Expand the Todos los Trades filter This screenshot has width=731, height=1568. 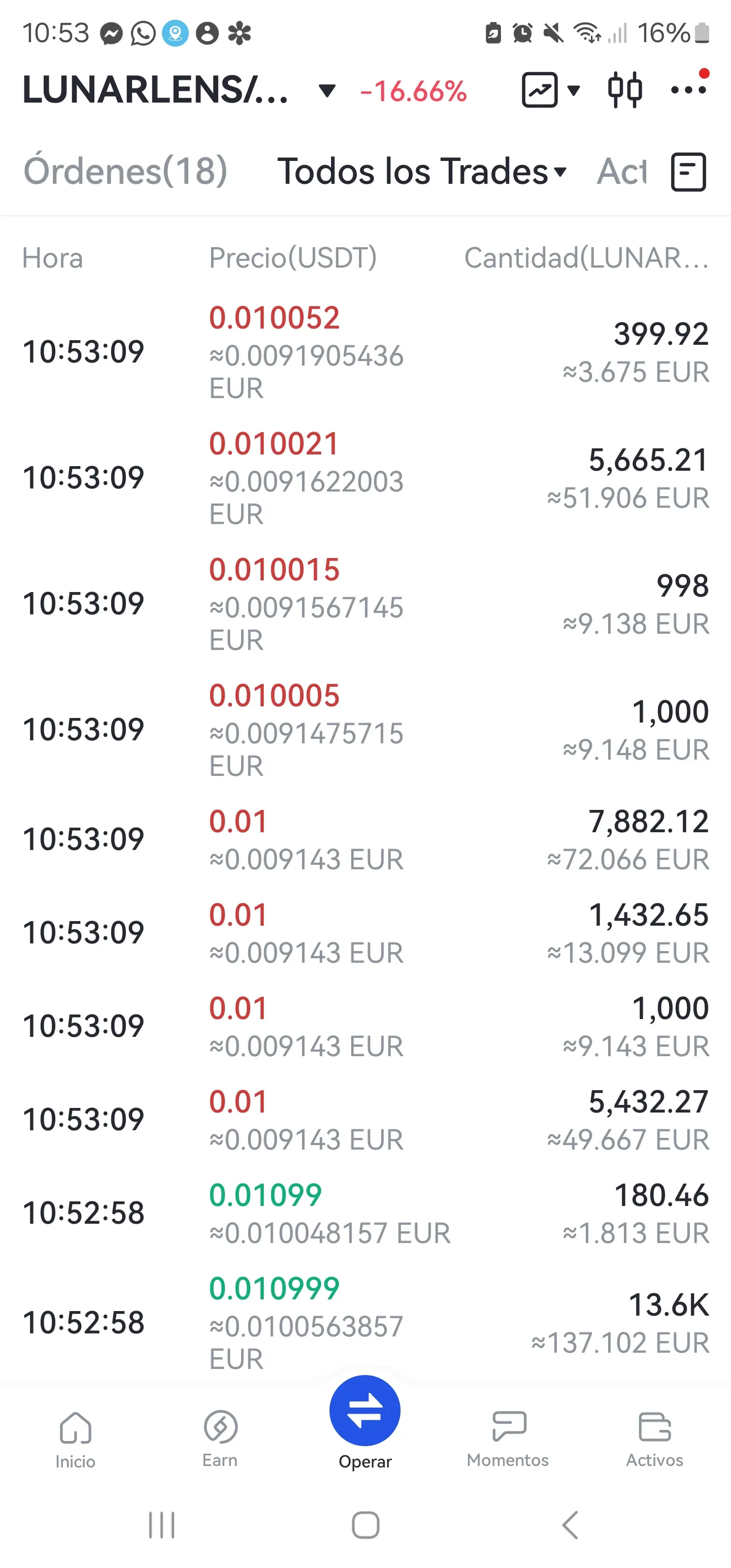pyautogui.click(x=422, y=171)
